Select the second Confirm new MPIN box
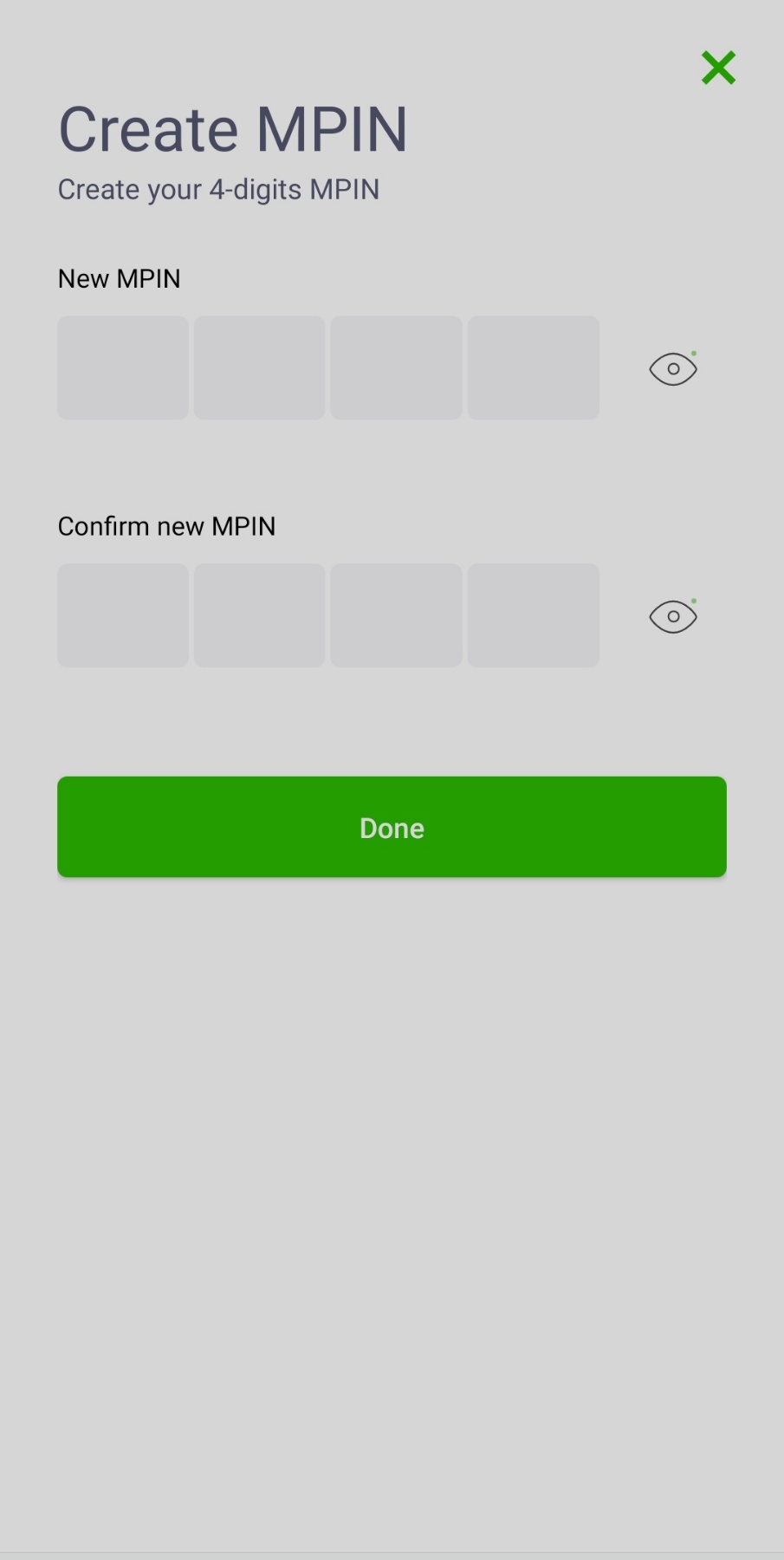 coord(260,615)
